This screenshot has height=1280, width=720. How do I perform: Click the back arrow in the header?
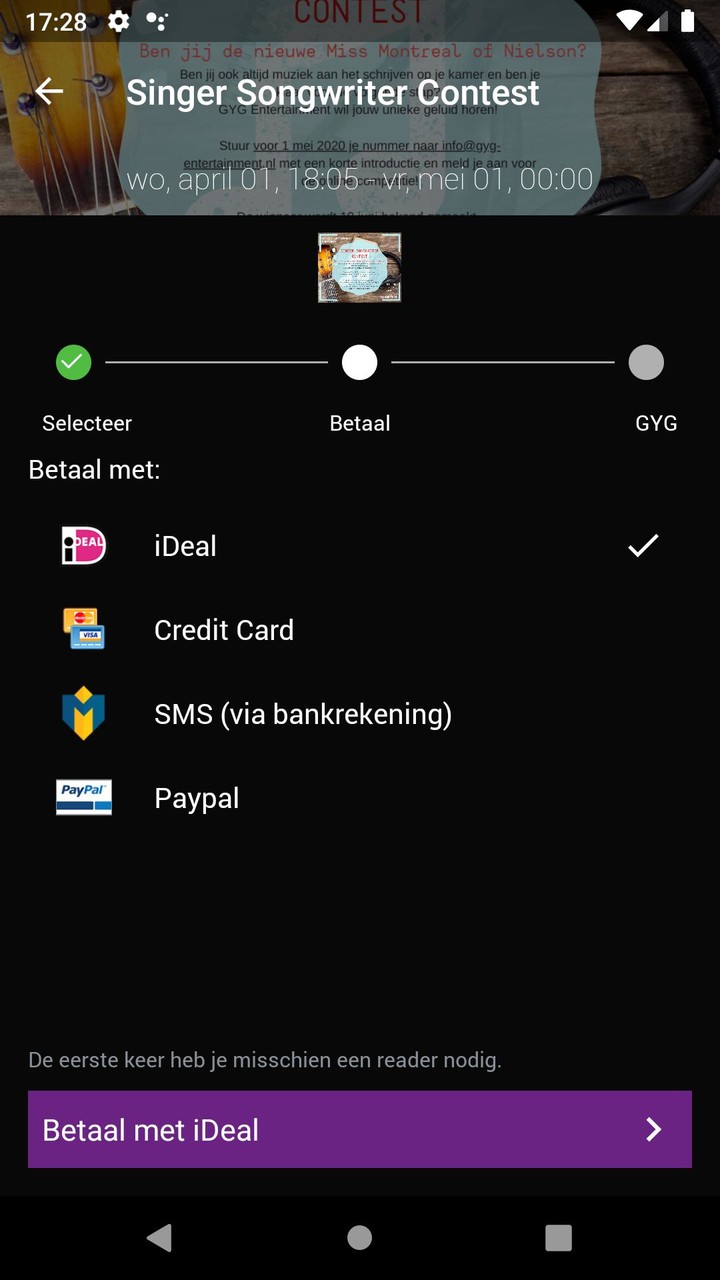pyautogui.click(x=48, y=91)
